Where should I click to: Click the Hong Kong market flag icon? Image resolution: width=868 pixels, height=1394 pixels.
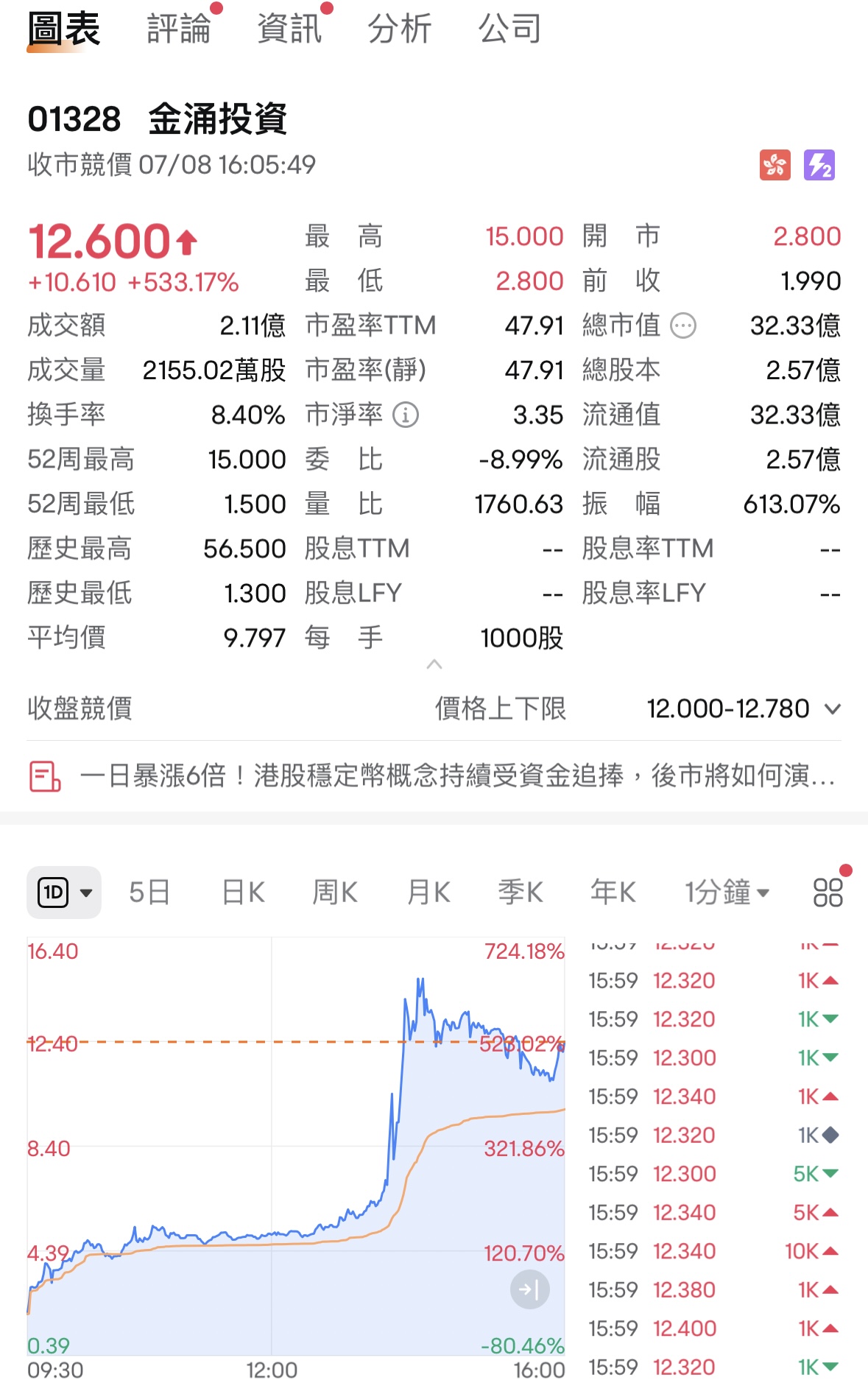pos(774,163)
